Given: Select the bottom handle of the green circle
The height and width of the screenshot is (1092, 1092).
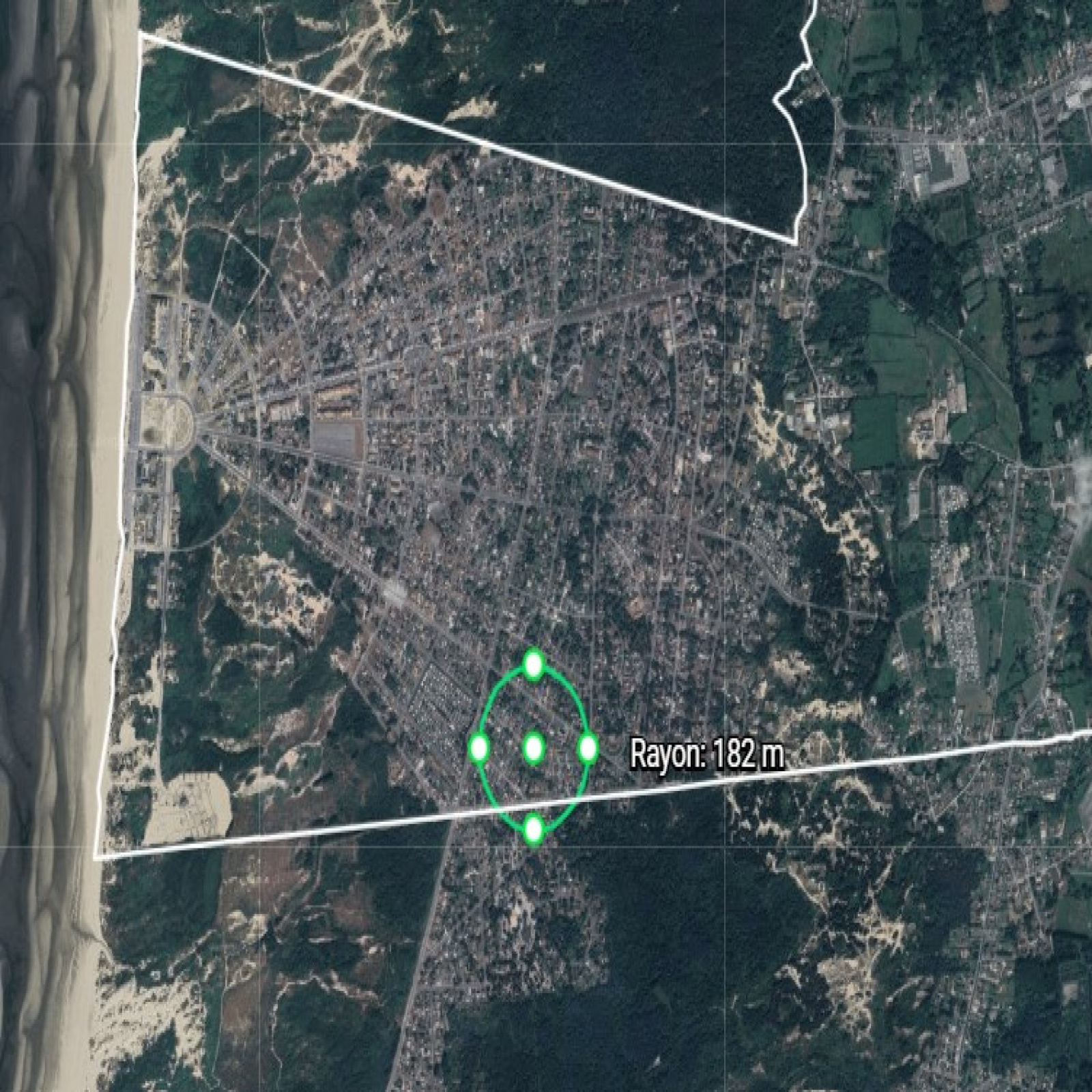Looking at the screenshot, I should pyautogui.click(x=534, y=829).
